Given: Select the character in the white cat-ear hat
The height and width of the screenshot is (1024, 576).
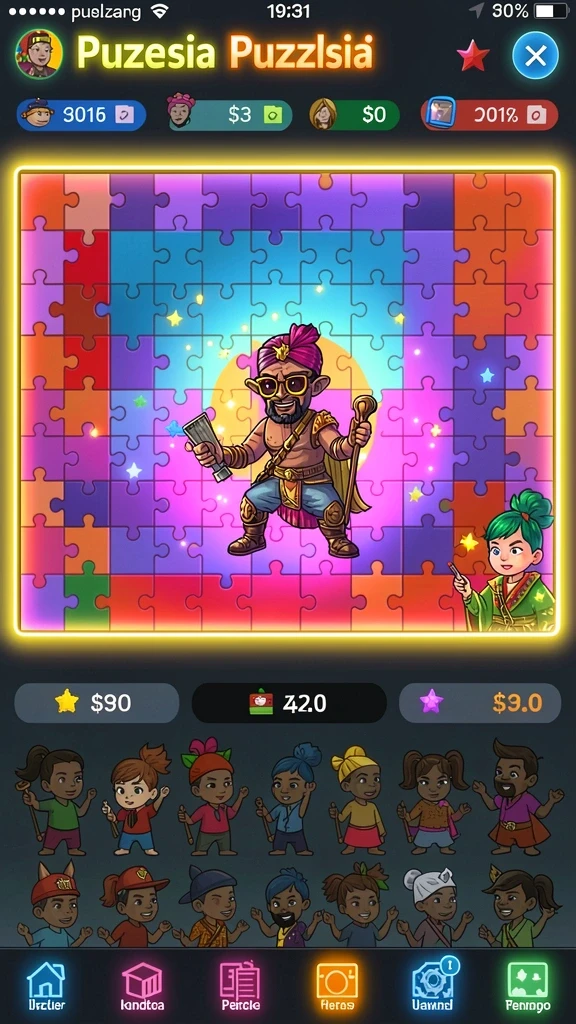Looking at the screenshot, I should click(434, 906).
